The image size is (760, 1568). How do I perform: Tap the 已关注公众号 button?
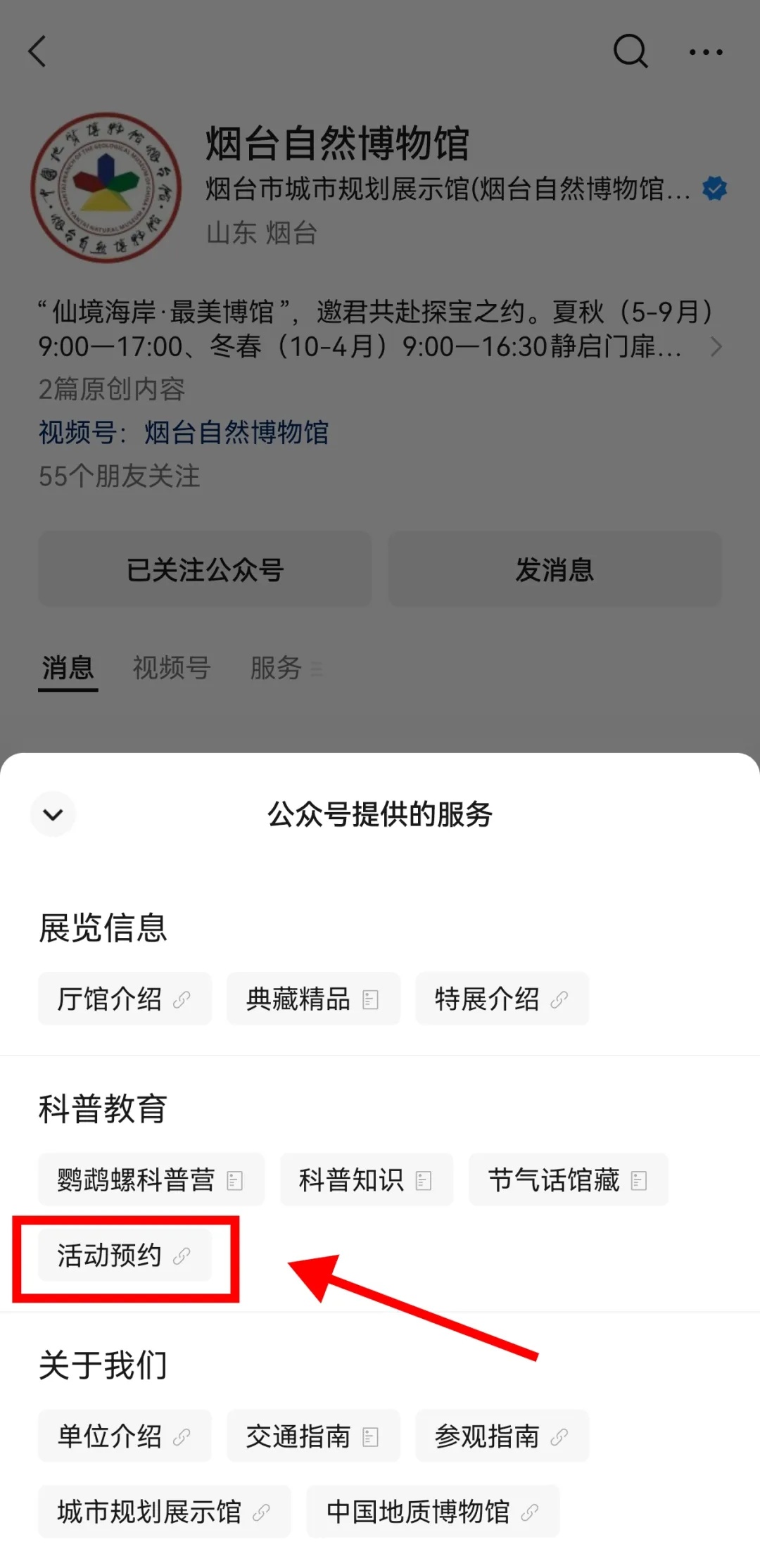pyautogui.click(x=205, y=569)
